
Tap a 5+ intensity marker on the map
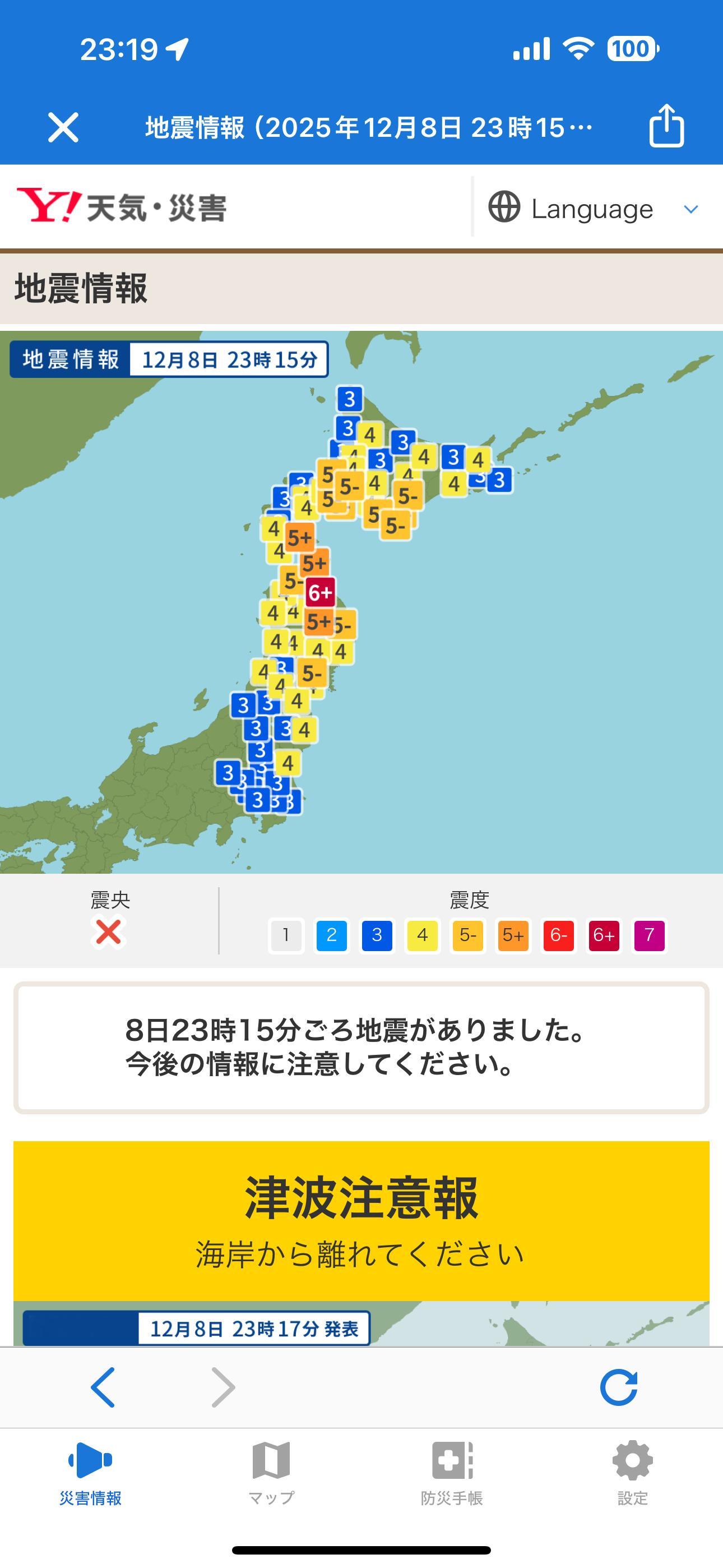click(314, 561)
